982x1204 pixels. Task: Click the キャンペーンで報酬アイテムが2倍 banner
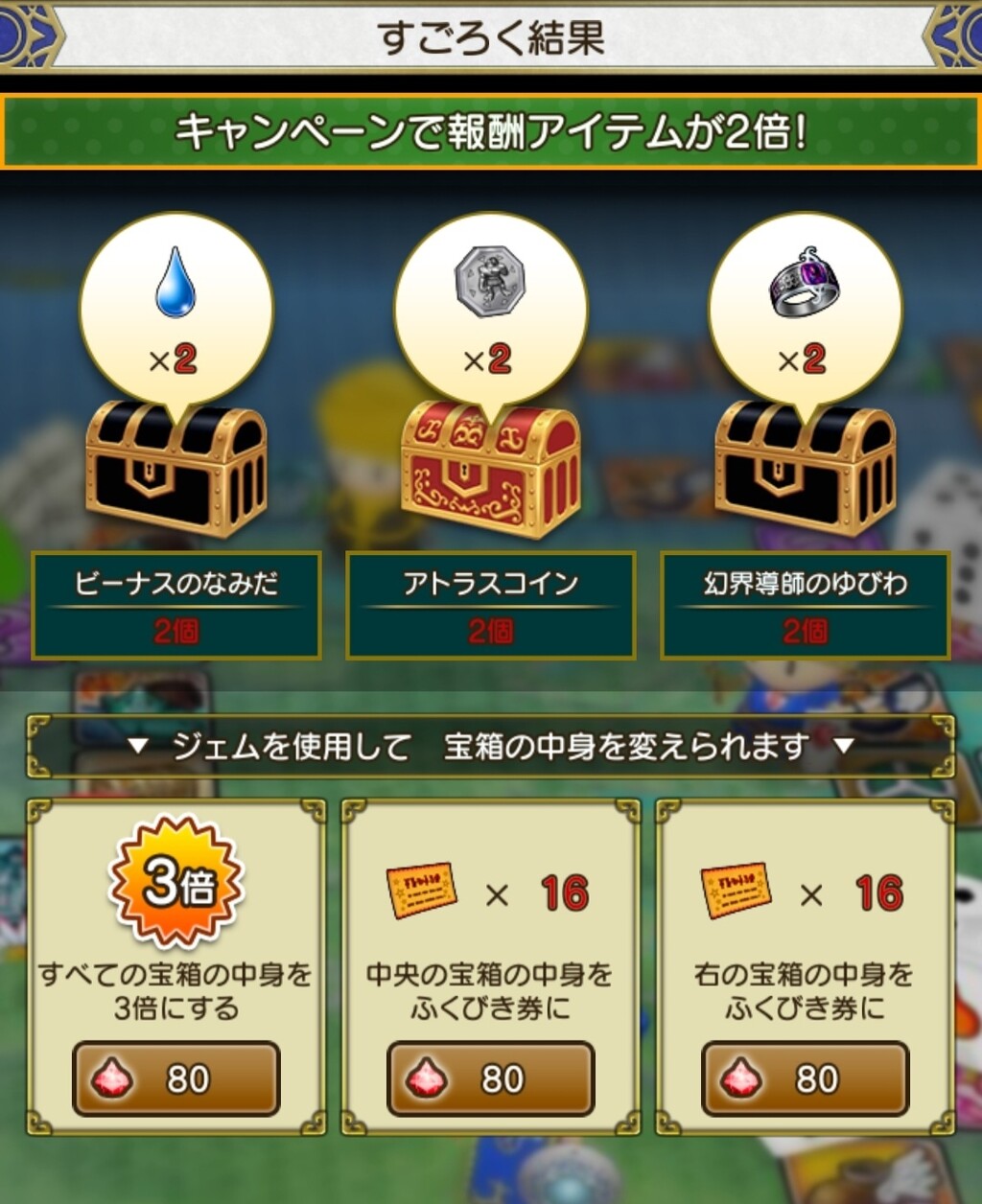[x=491, y=134]
